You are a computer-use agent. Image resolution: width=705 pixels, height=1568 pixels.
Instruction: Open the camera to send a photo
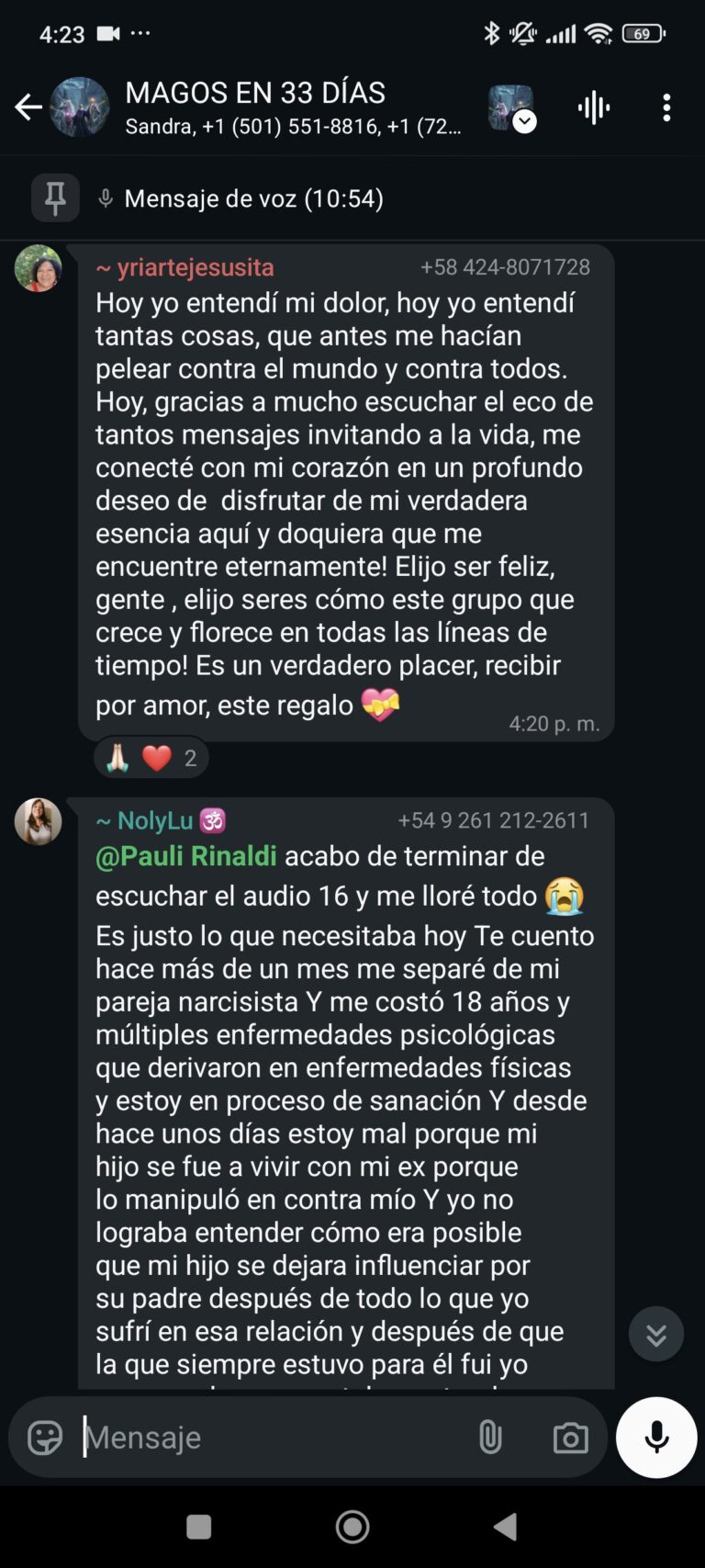tap(570, 1438)
